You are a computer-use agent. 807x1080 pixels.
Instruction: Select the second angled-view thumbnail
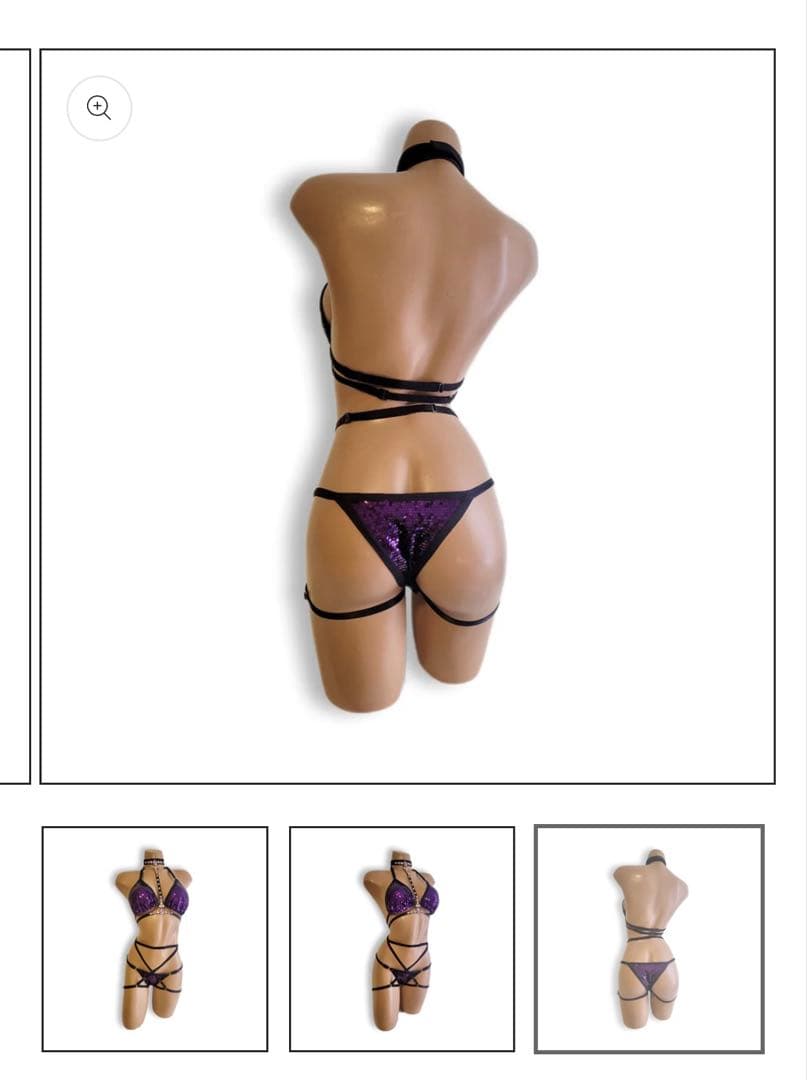tap(402, 938)
